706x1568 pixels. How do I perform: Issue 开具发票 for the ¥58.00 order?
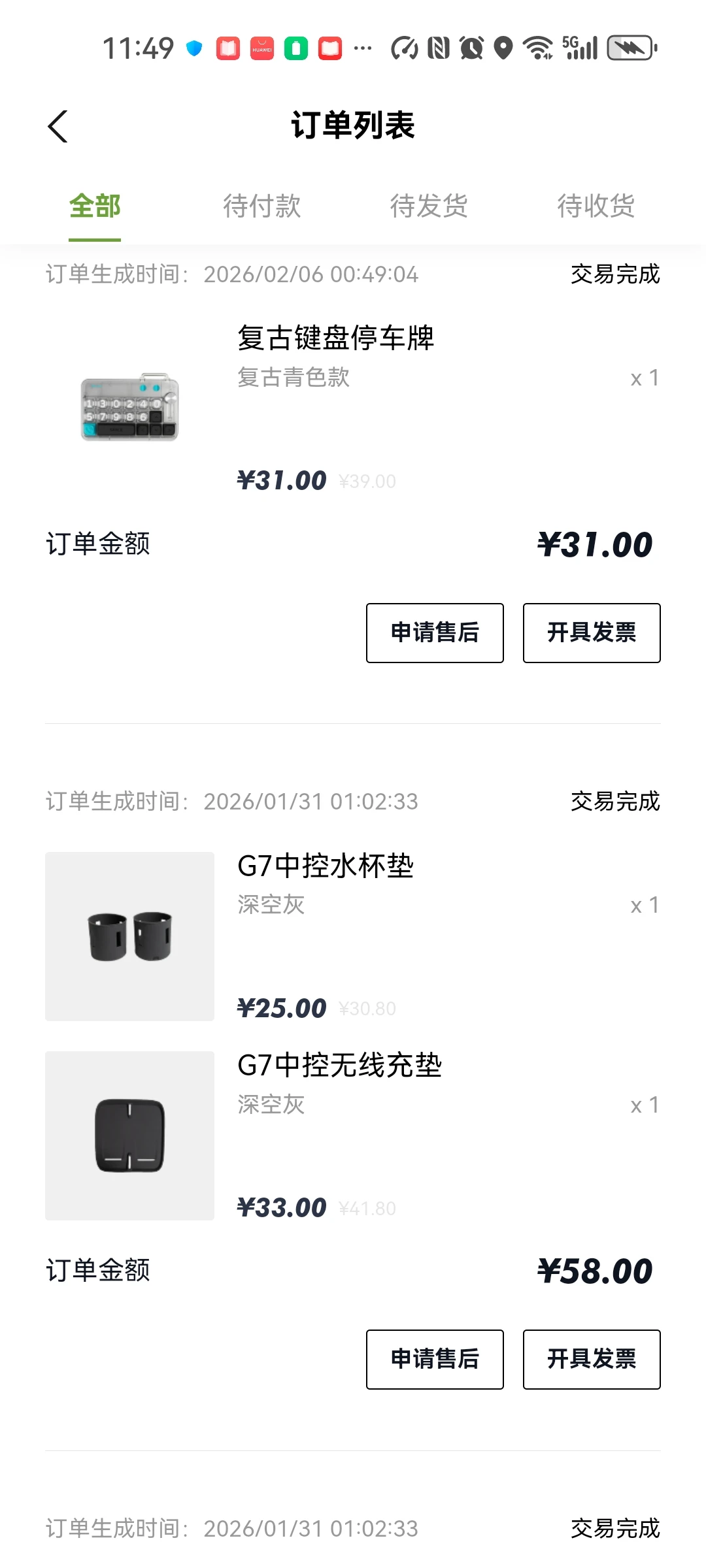point(592,1359)
